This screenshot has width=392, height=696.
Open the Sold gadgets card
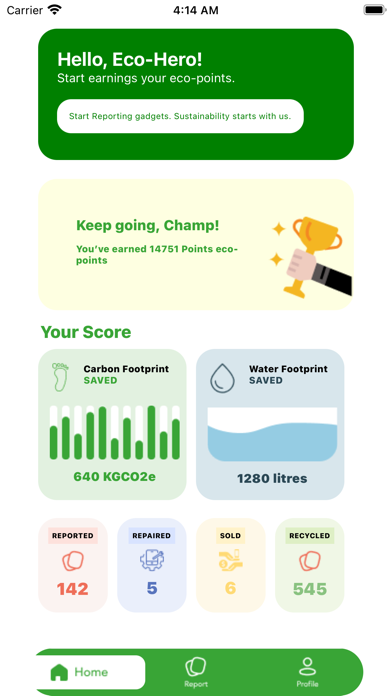231,565
